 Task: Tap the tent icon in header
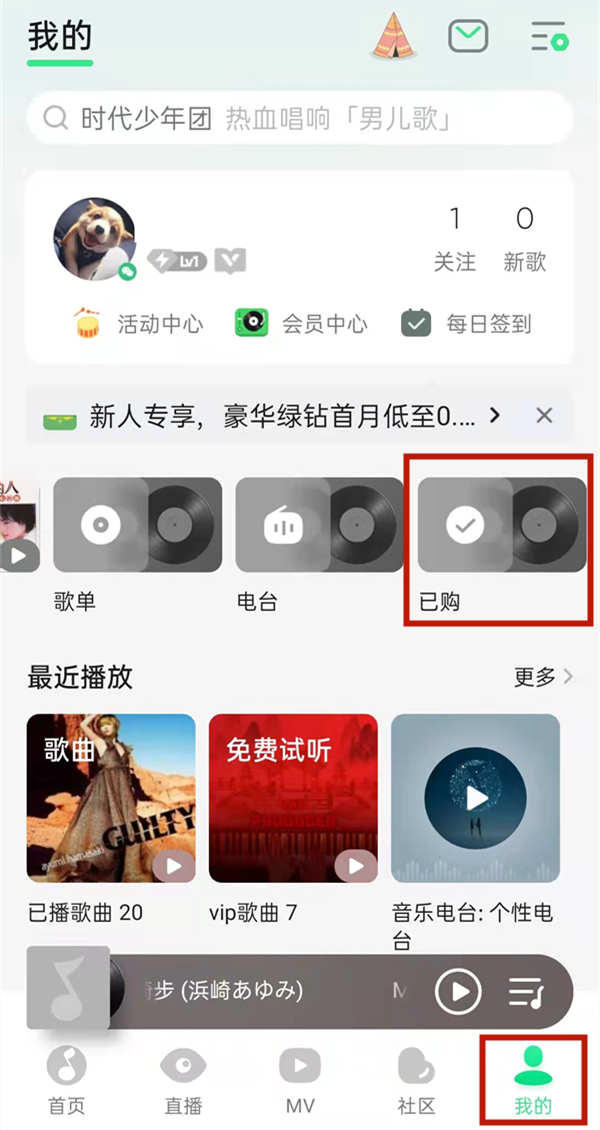coord(394,36)
